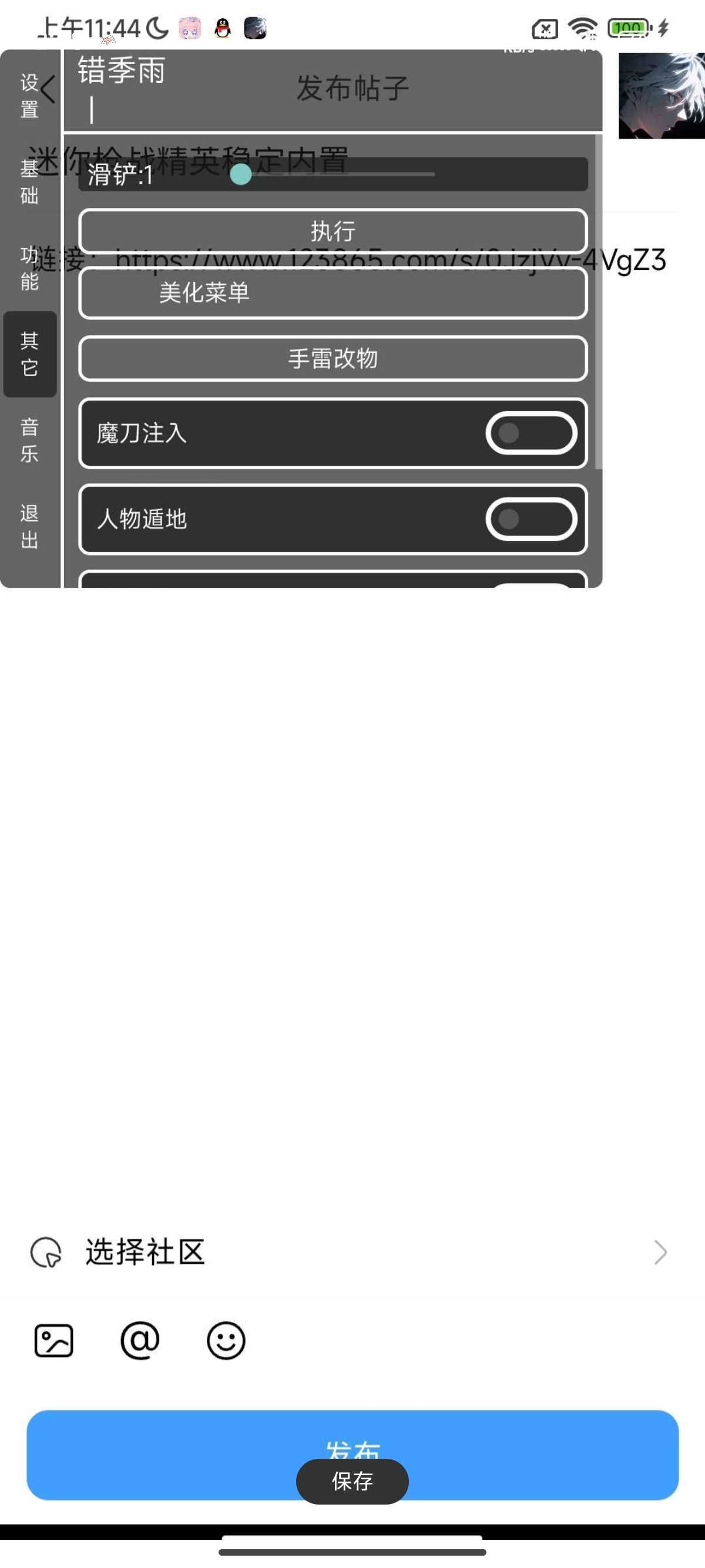The height and width of the screenshot is (1568, 705).
Task: Enable the 魔刀注入 switch
Action: pyautogui.click(x=531, y=433)
